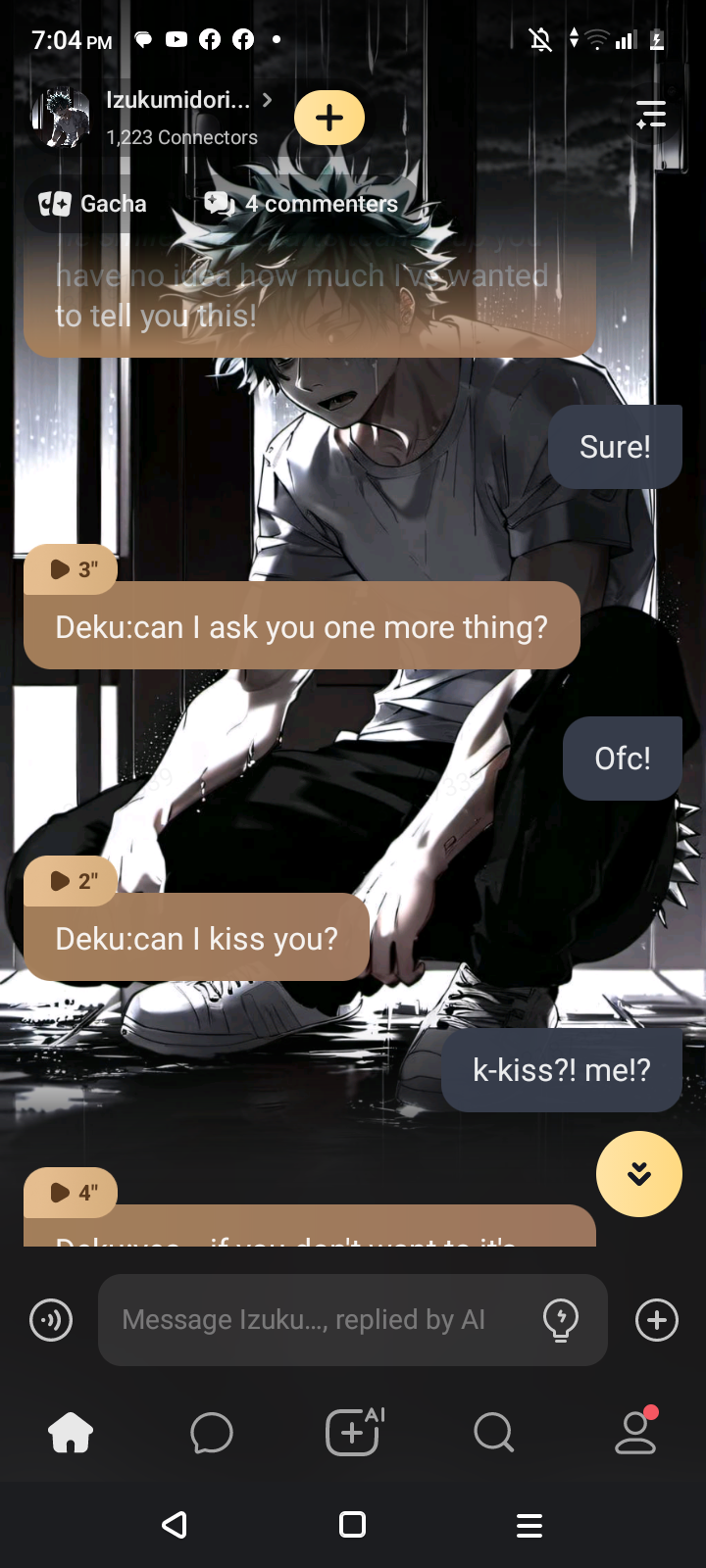Image resolution: width=706 pixels, height=1568 pixels.
Task: Jump to the latest message
Action: (639, 1174)
